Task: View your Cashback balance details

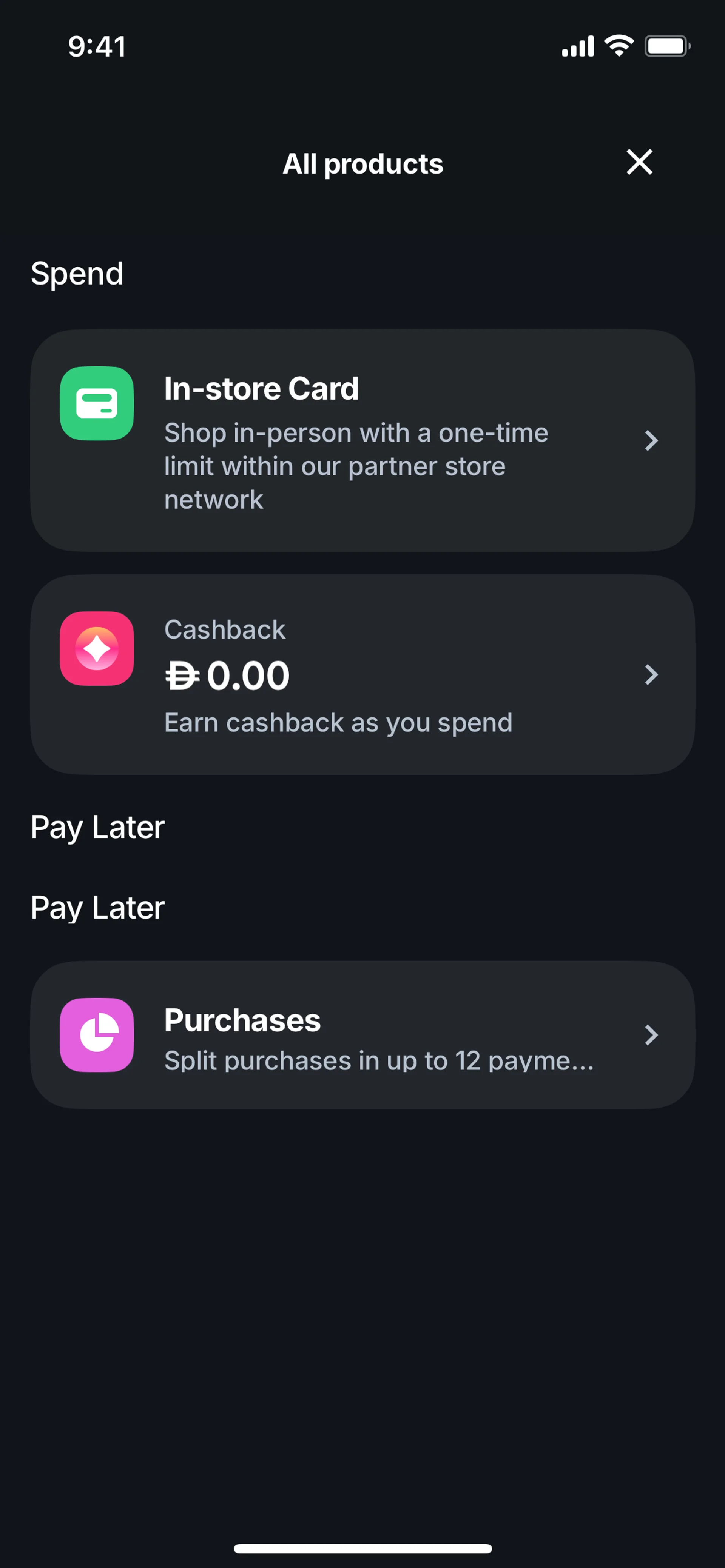Action: click(x=362, y=674)
